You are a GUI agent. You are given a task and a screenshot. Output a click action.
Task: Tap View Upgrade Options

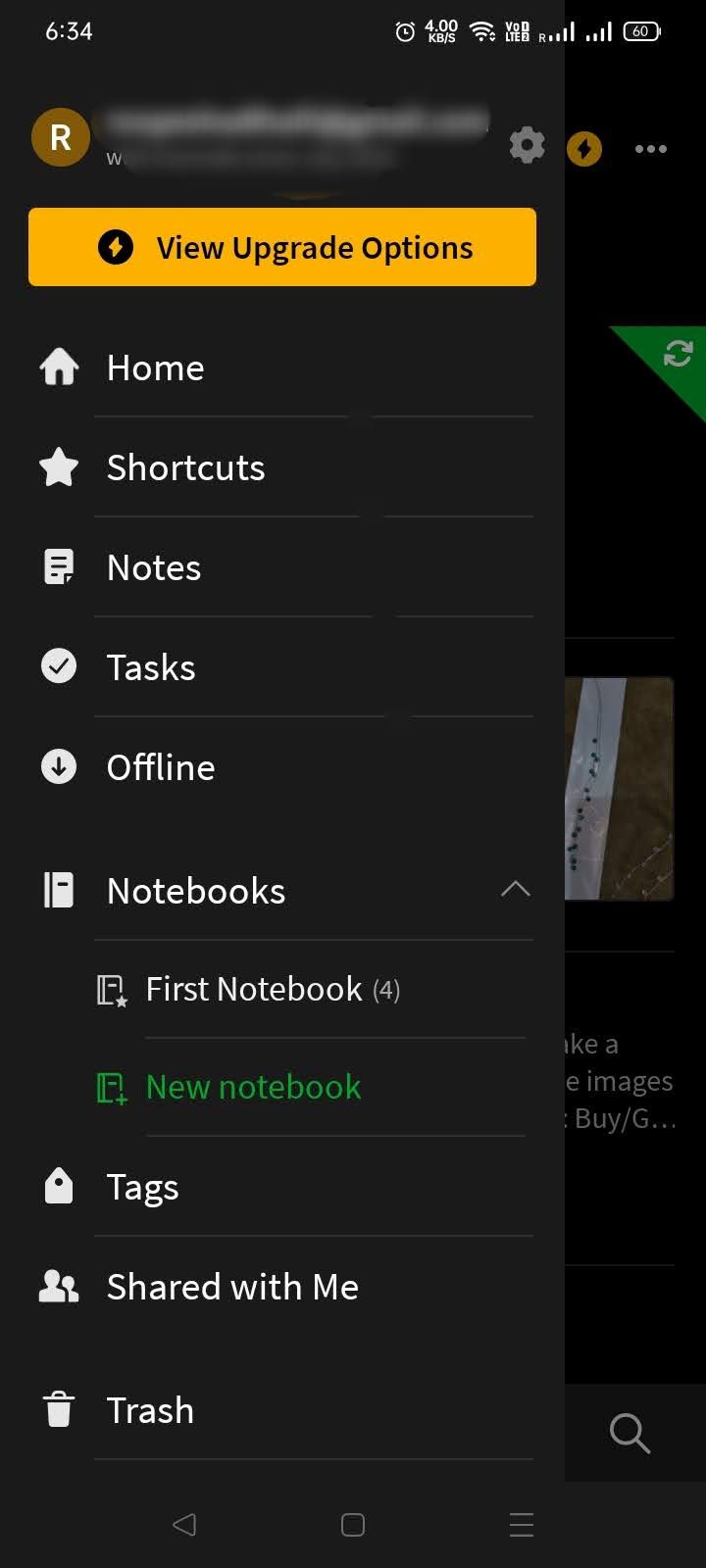click(282, 247)
